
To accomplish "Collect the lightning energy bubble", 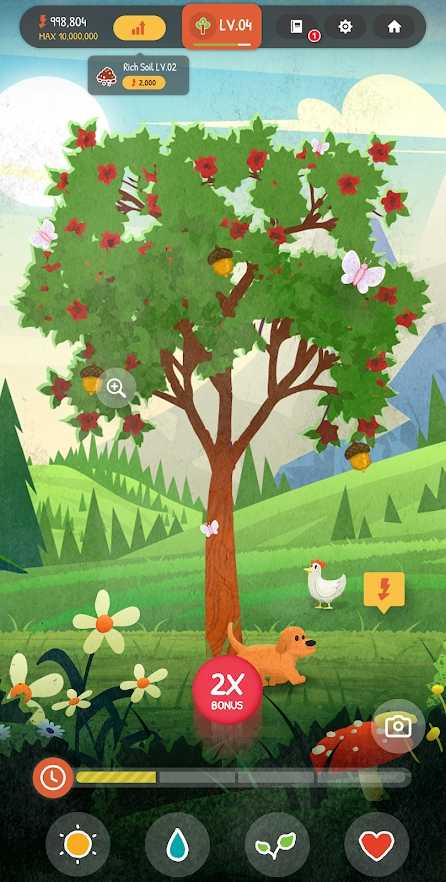I will (x=384, y=592).
